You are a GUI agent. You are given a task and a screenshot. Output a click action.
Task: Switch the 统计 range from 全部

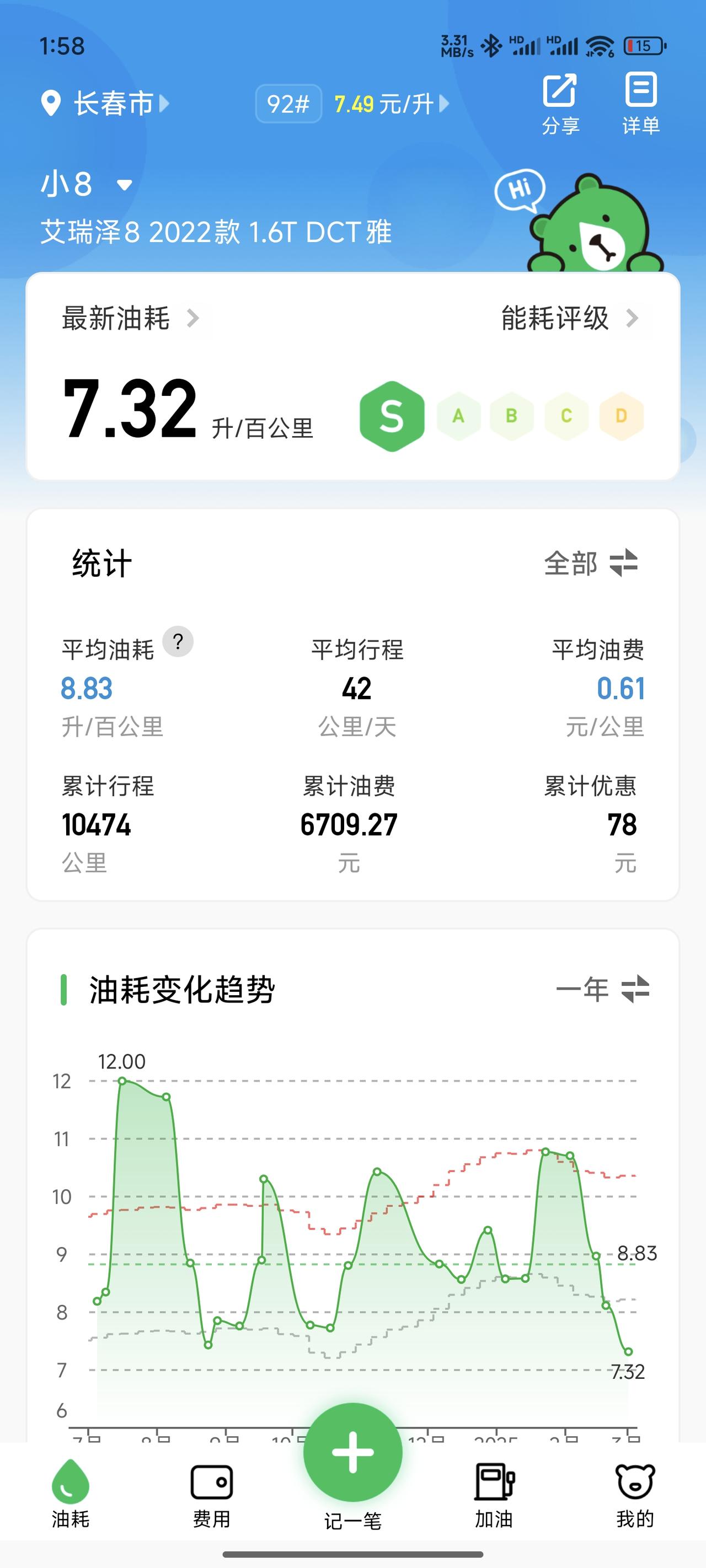[591, 563]
